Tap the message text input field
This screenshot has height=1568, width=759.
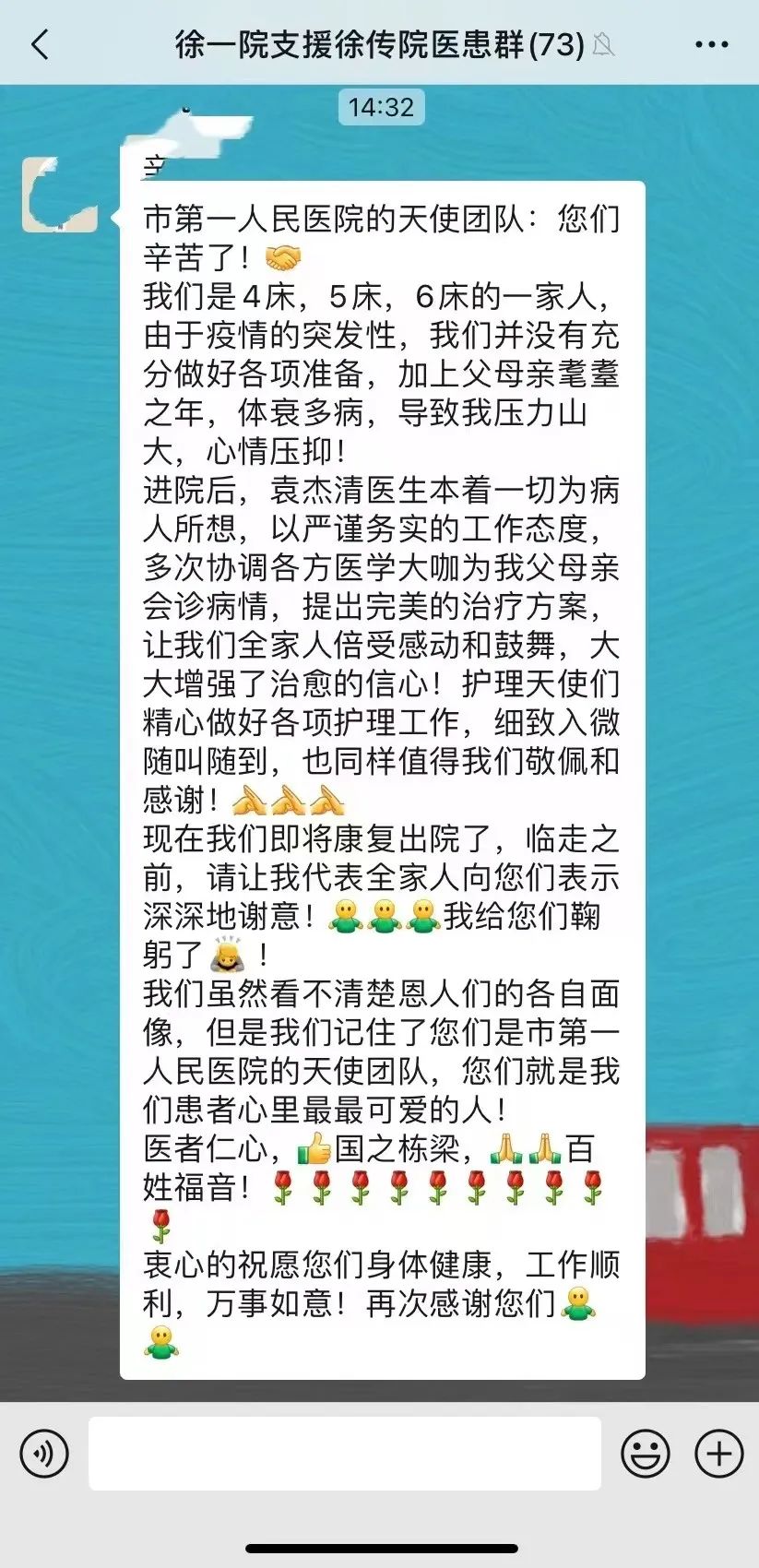pyautogui.click(x=344, y=1454)
